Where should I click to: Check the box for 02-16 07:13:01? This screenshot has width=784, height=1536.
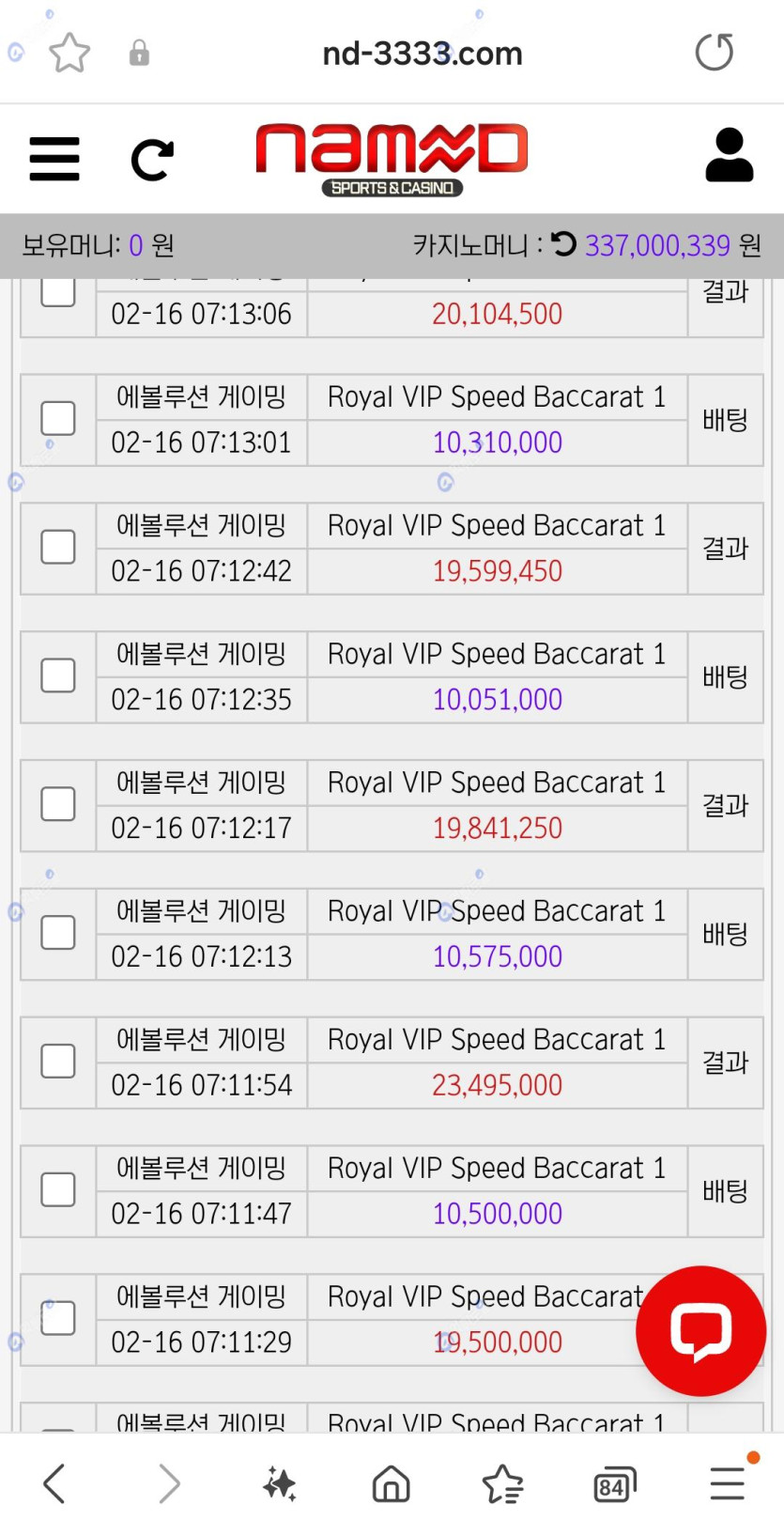58,419
